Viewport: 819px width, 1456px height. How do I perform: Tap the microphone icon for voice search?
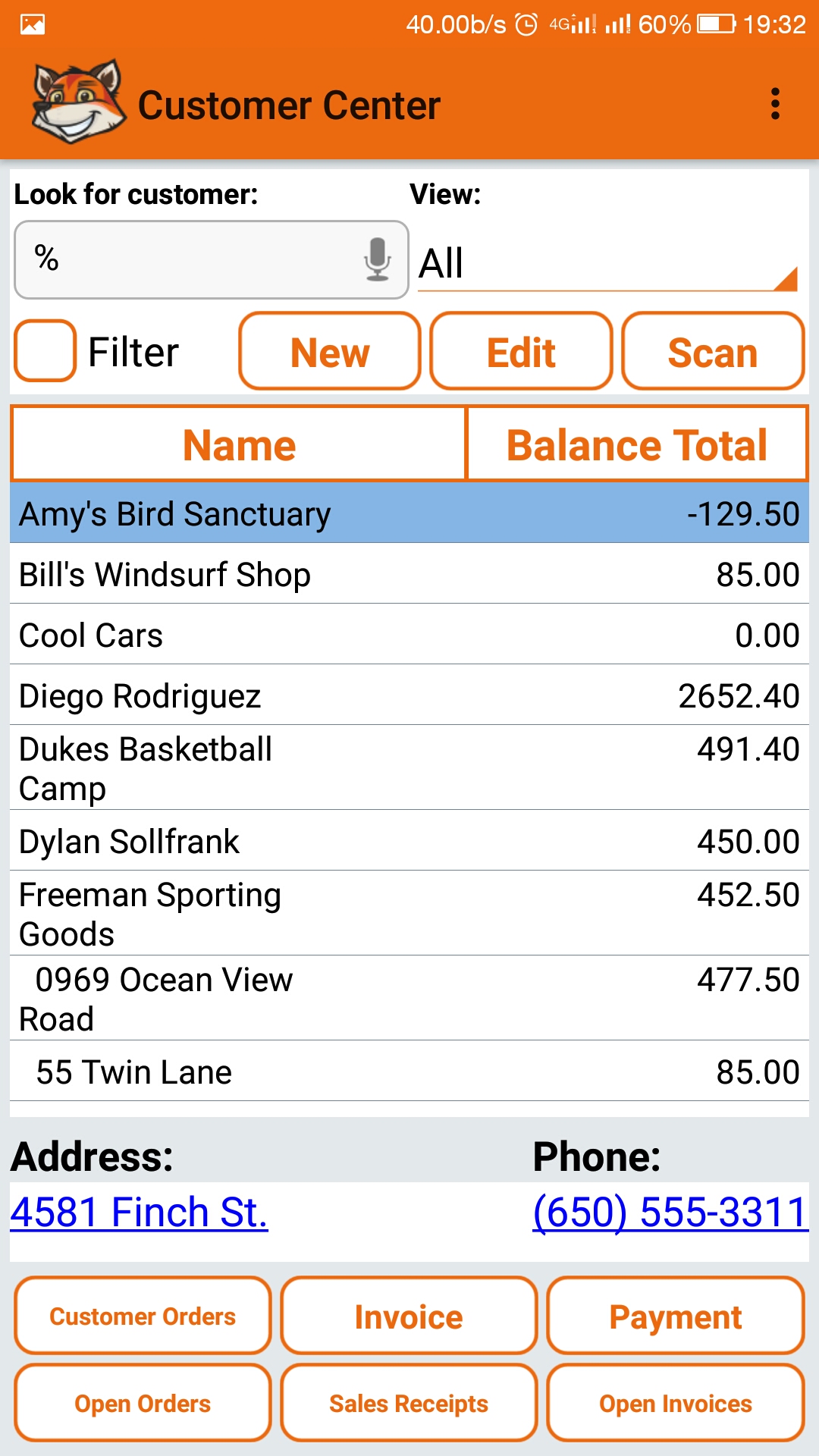pos(377,259)
